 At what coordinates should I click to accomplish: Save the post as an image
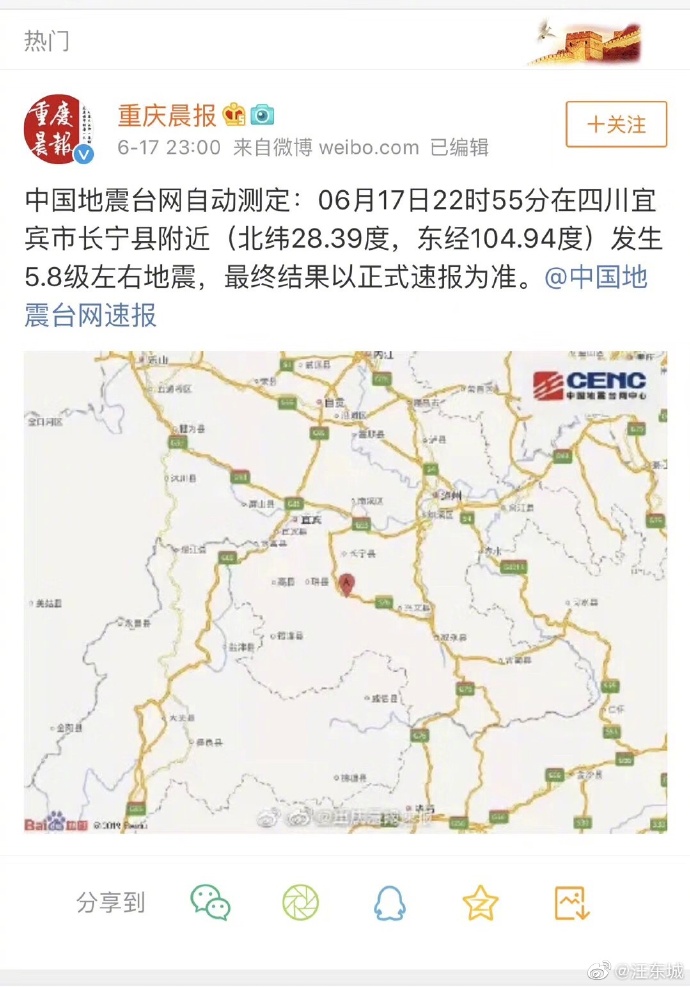click(x=572, y=903)
